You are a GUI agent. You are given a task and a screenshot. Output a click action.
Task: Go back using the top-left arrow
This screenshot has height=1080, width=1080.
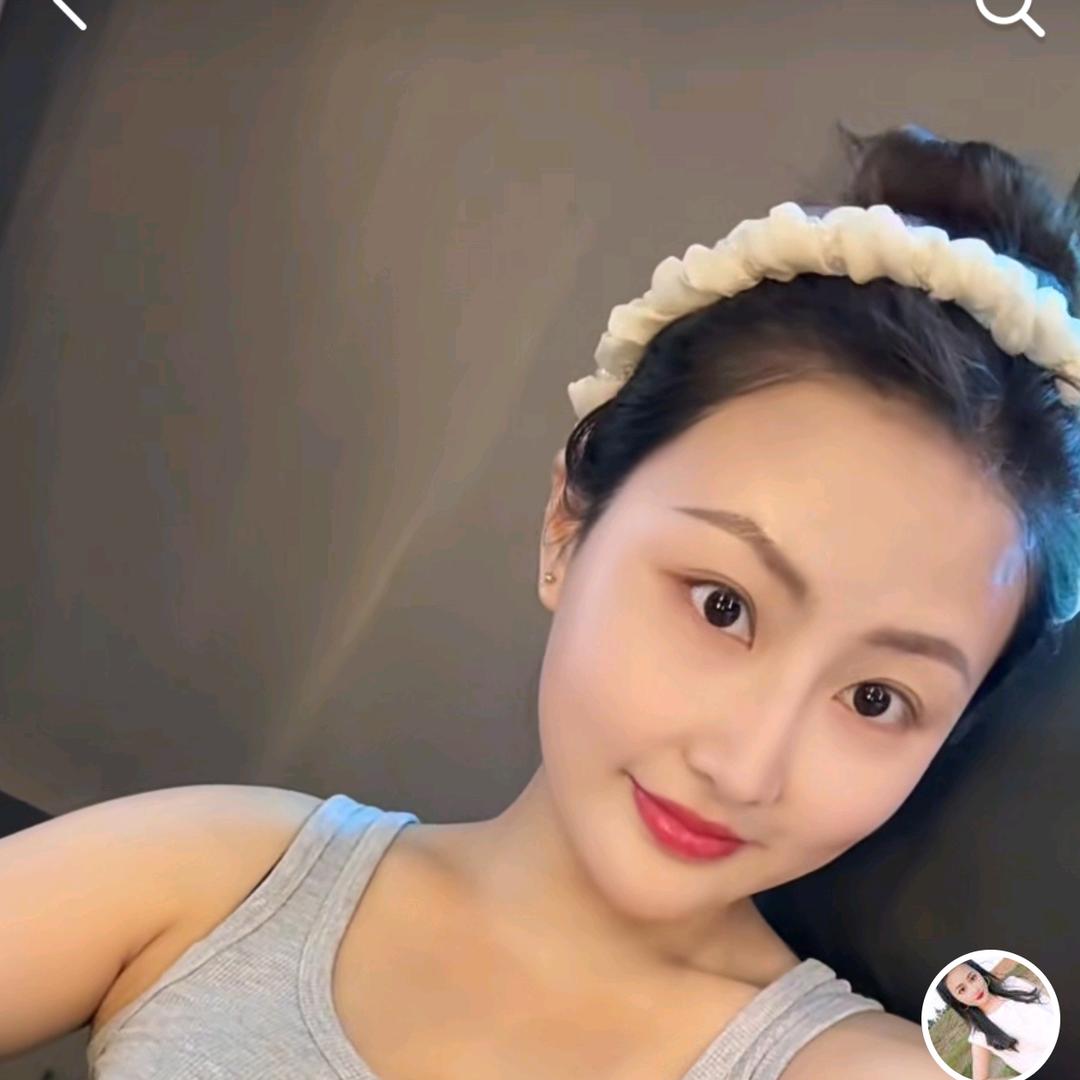point(66,10)
